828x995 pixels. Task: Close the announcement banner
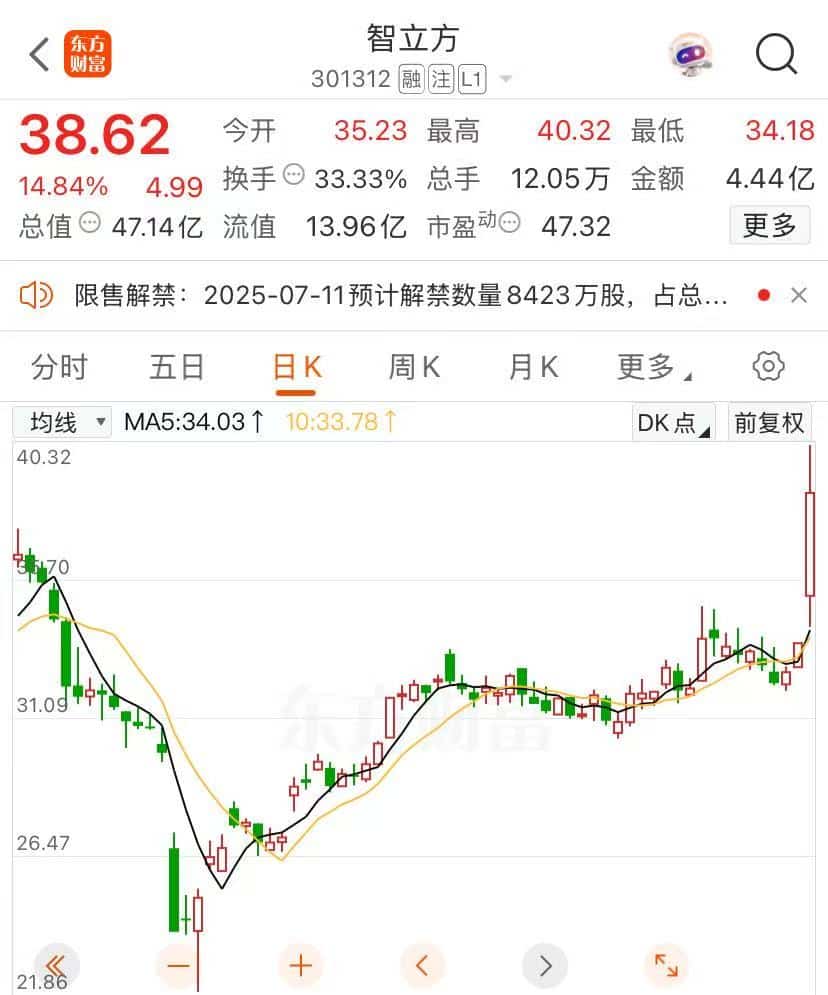(797, 295)
